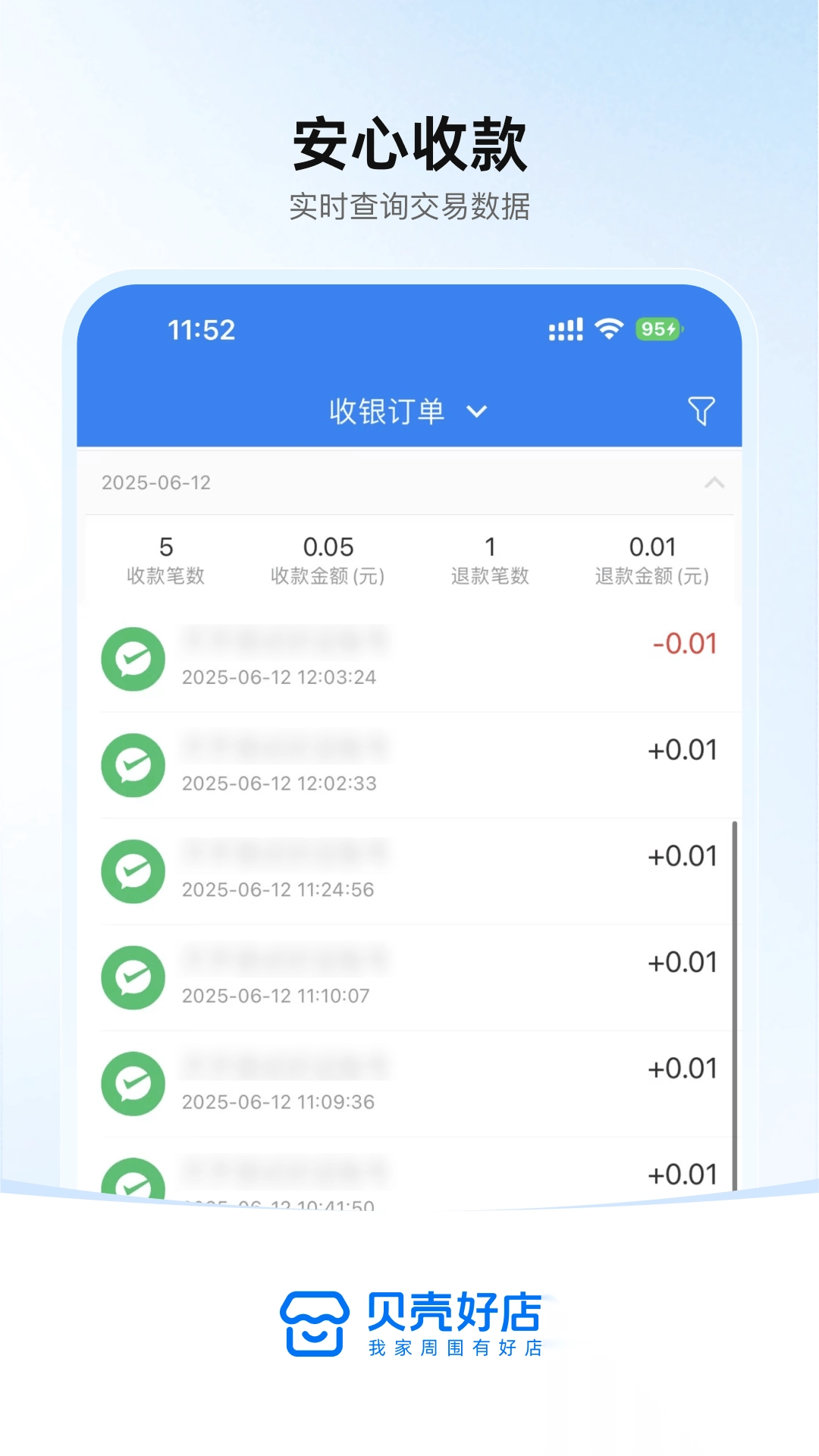
Task: Tap the WeChat Pay icon on the refund record
Action: 133,659
